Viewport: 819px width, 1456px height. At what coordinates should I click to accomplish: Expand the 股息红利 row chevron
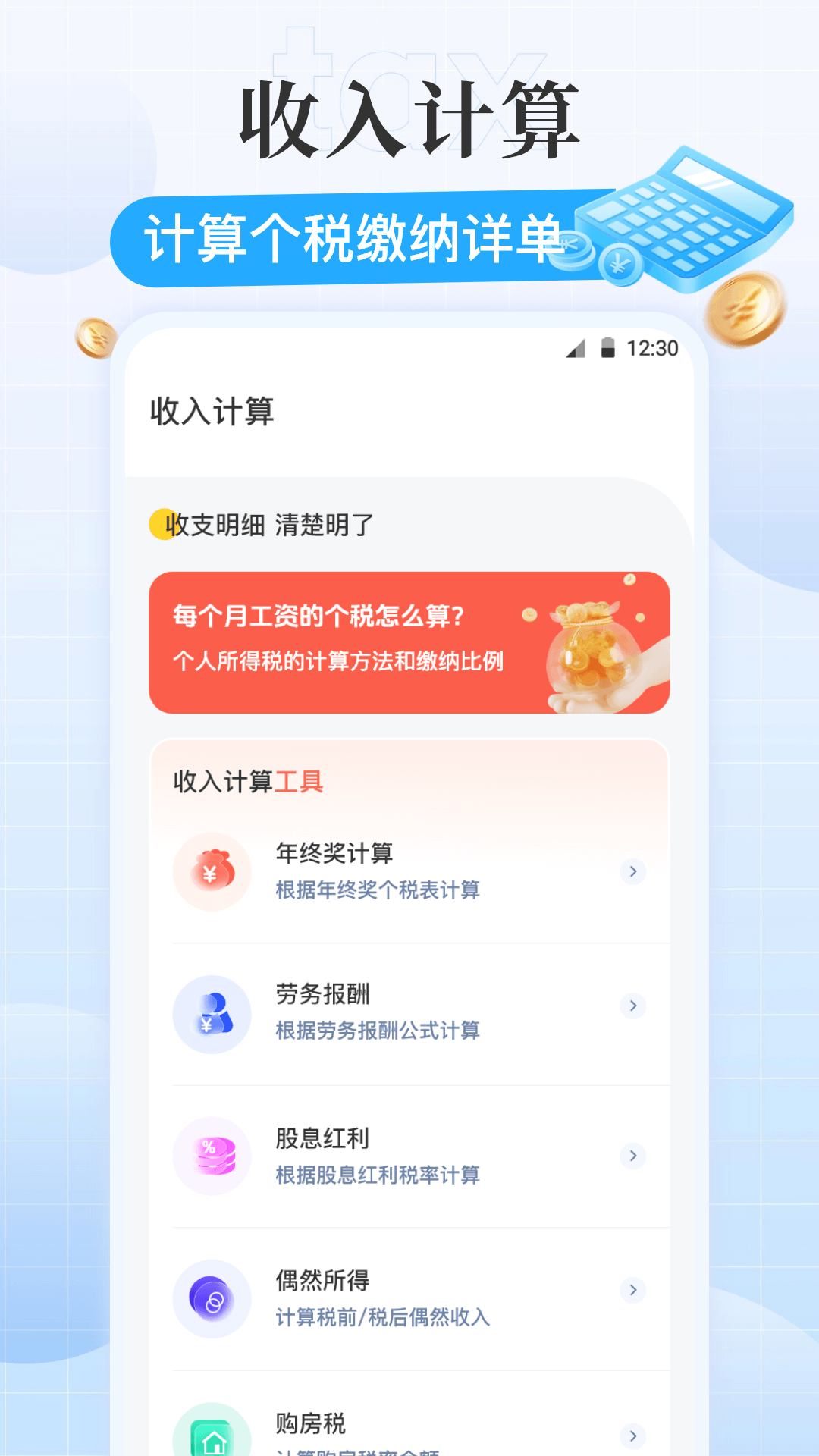point(633,1156)
